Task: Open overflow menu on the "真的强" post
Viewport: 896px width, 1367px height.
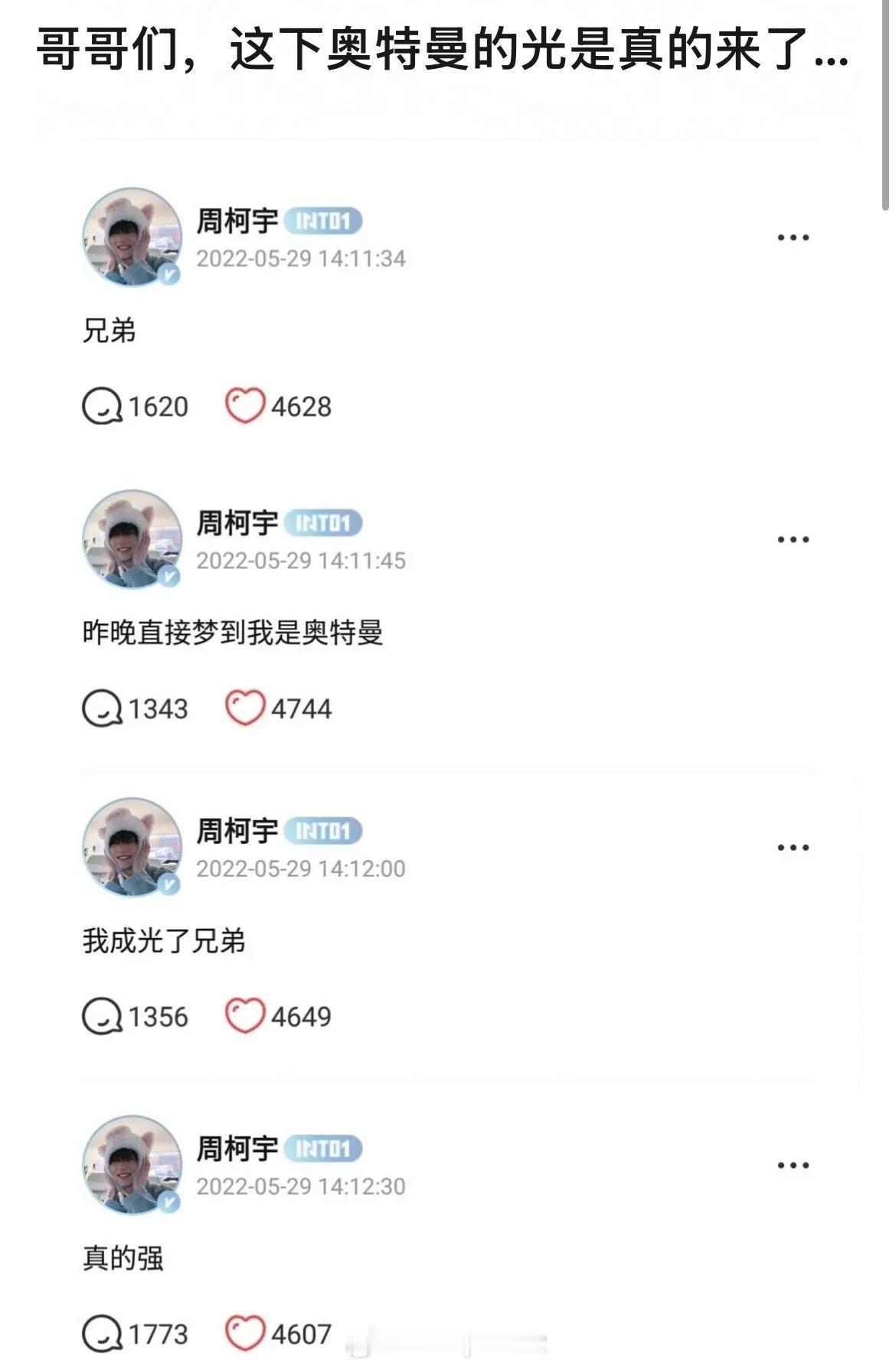Action: (x=793, y=1164)
